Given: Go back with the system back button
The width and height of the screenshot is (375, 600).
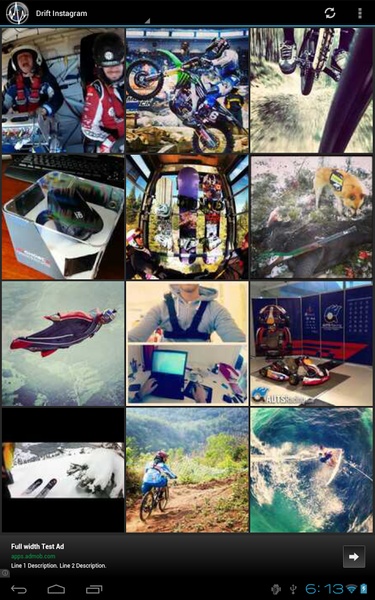Looking at the screenshot, I should 19,589.
